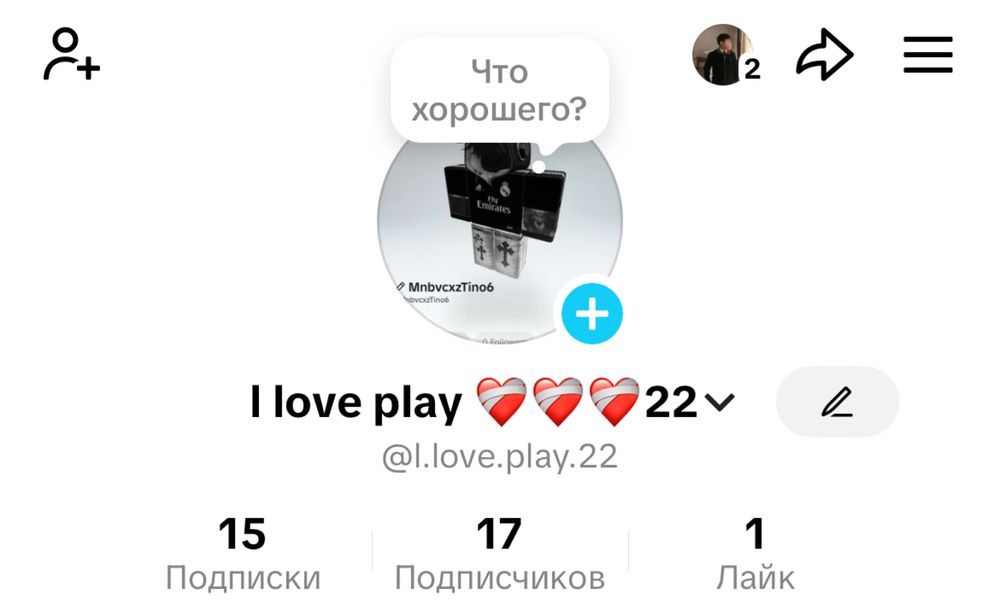This screenshot has width=1000, height=600.
Task: View the 17 Подписчиков list
Action: (499, 553)
